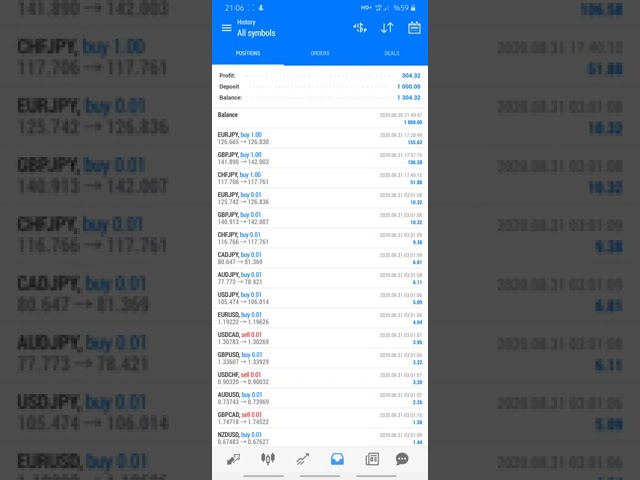Open the symbol filter icon

360,28
